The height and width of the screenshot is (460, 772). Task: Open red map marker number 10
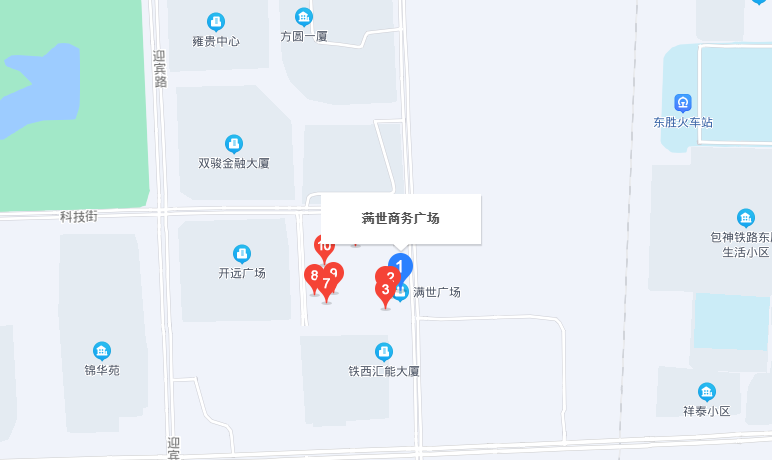coord(324,245)
